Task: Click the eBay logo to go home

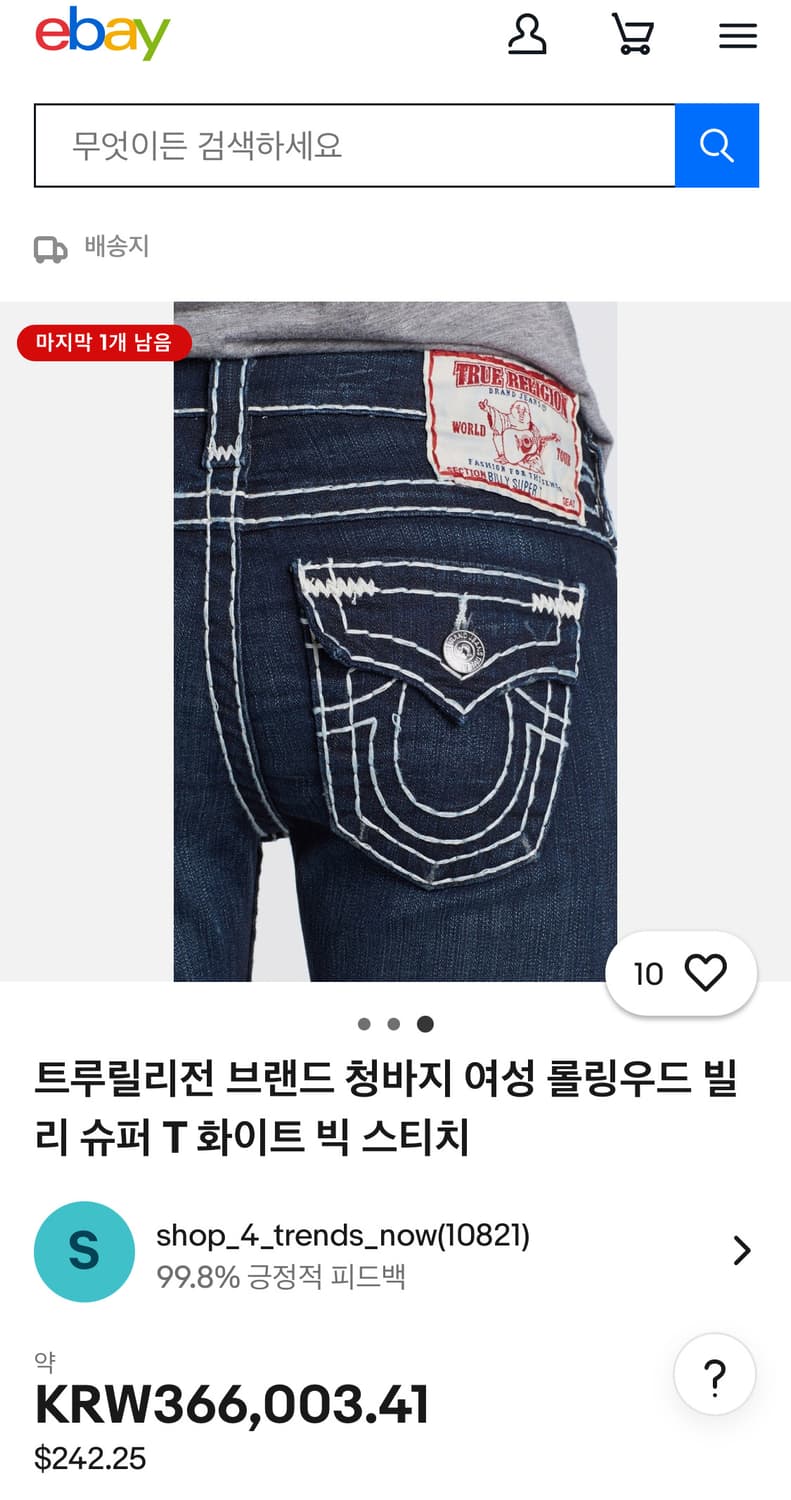Action: point(101,33)
